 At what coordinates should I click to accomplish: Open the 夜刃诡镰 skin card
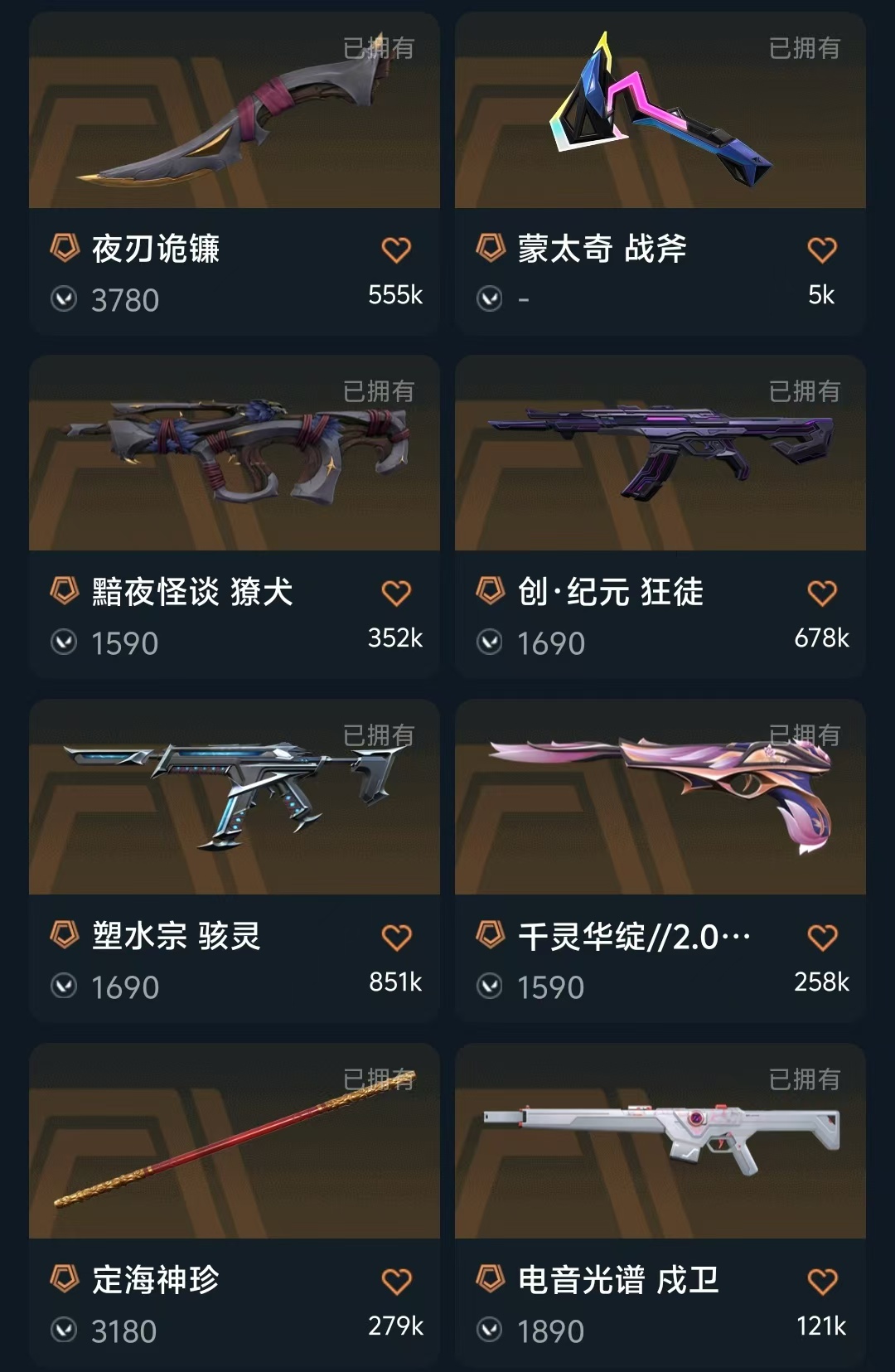pos(234,116)
